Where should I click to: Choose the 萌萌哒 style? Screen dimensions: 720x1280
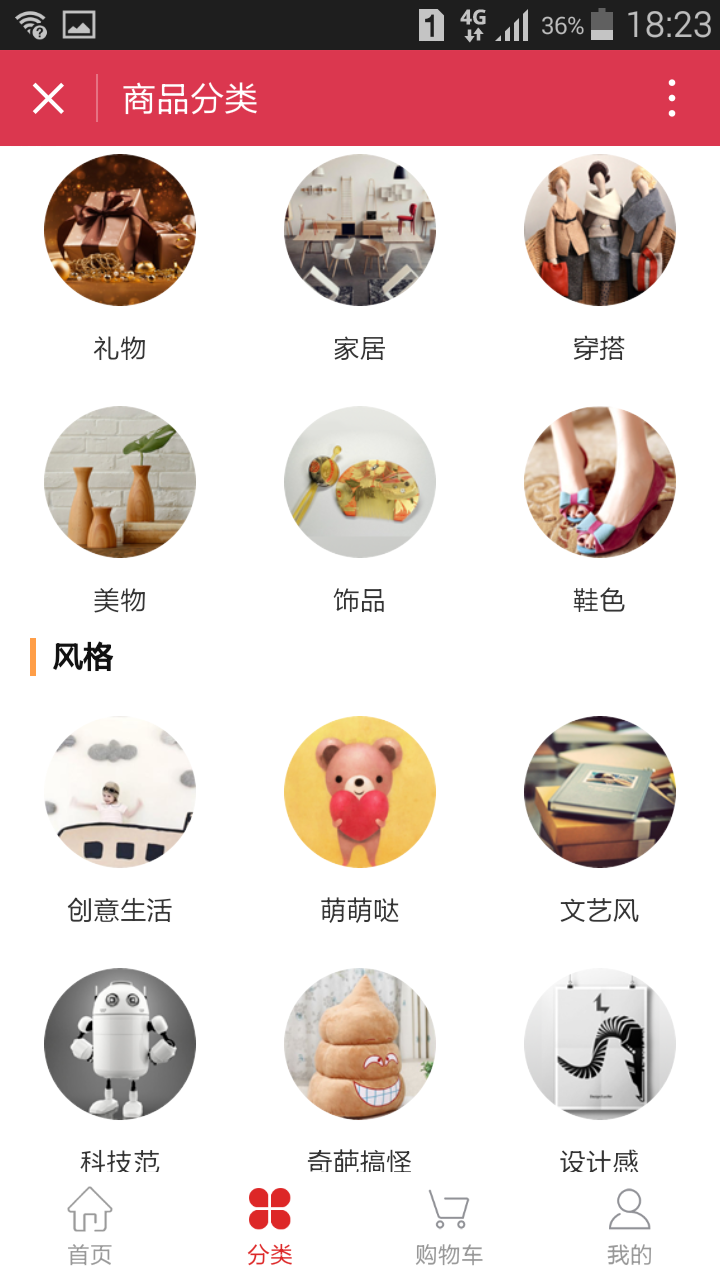point(360,792)
